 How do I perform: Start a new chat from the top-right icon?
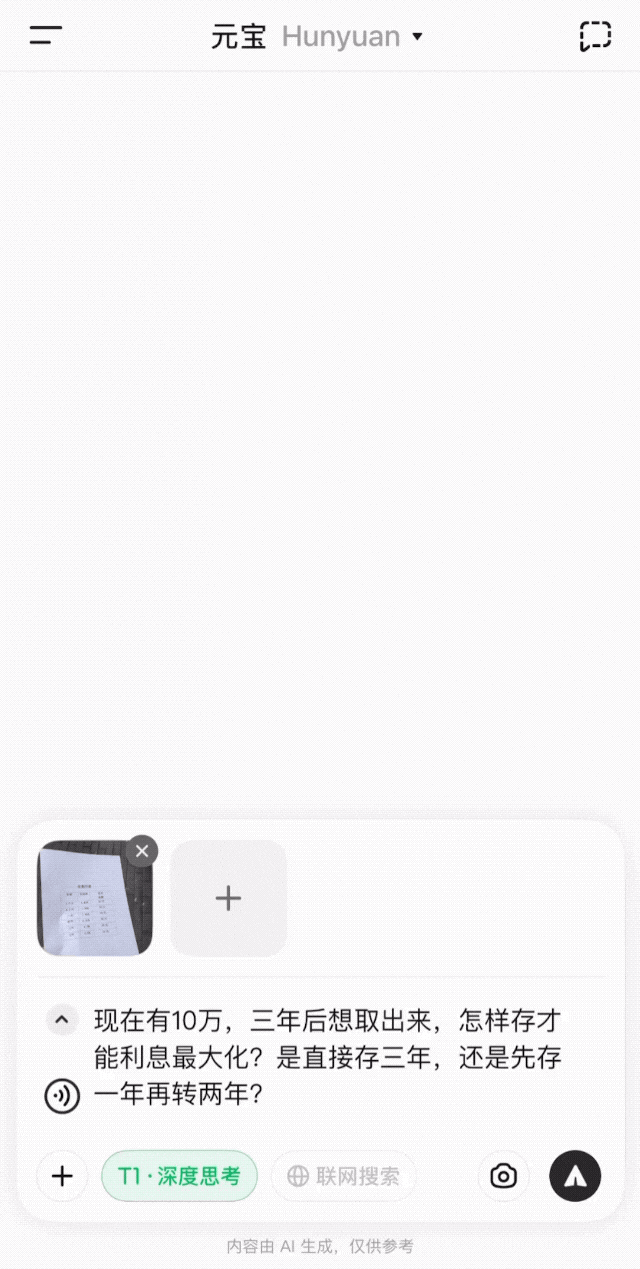[595, 36]
